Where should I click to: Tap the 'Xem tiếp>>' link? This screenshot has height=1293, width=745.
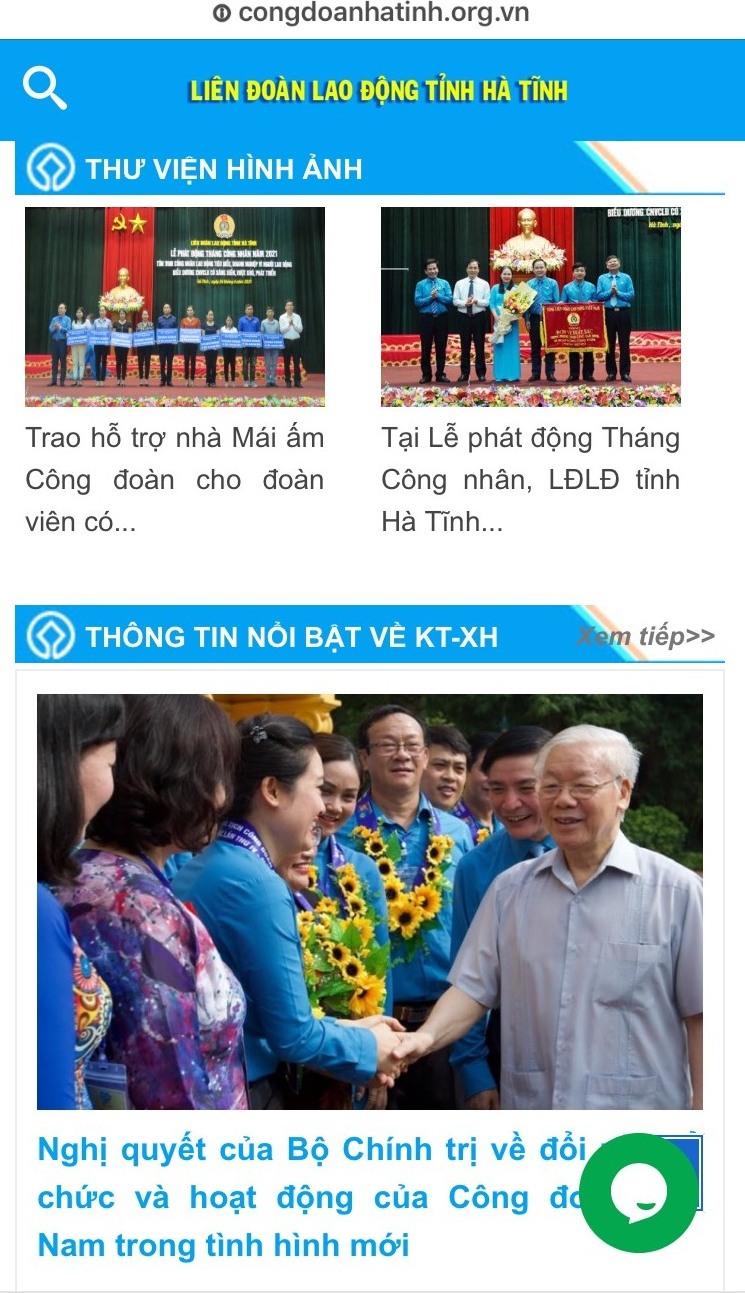pyautogui.click(x=646, y=636)
